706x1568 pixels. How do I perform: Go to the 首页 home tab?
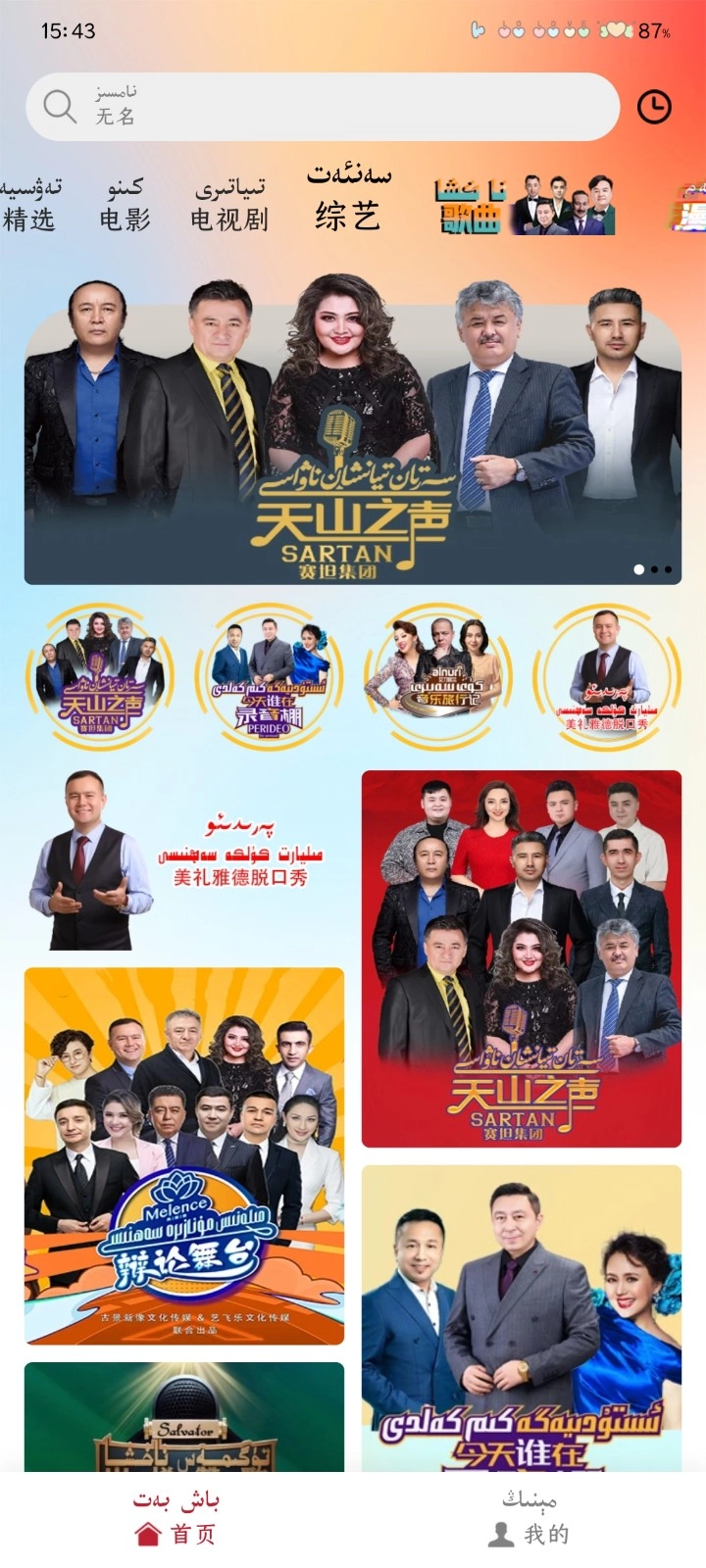tap(176, 1519)
